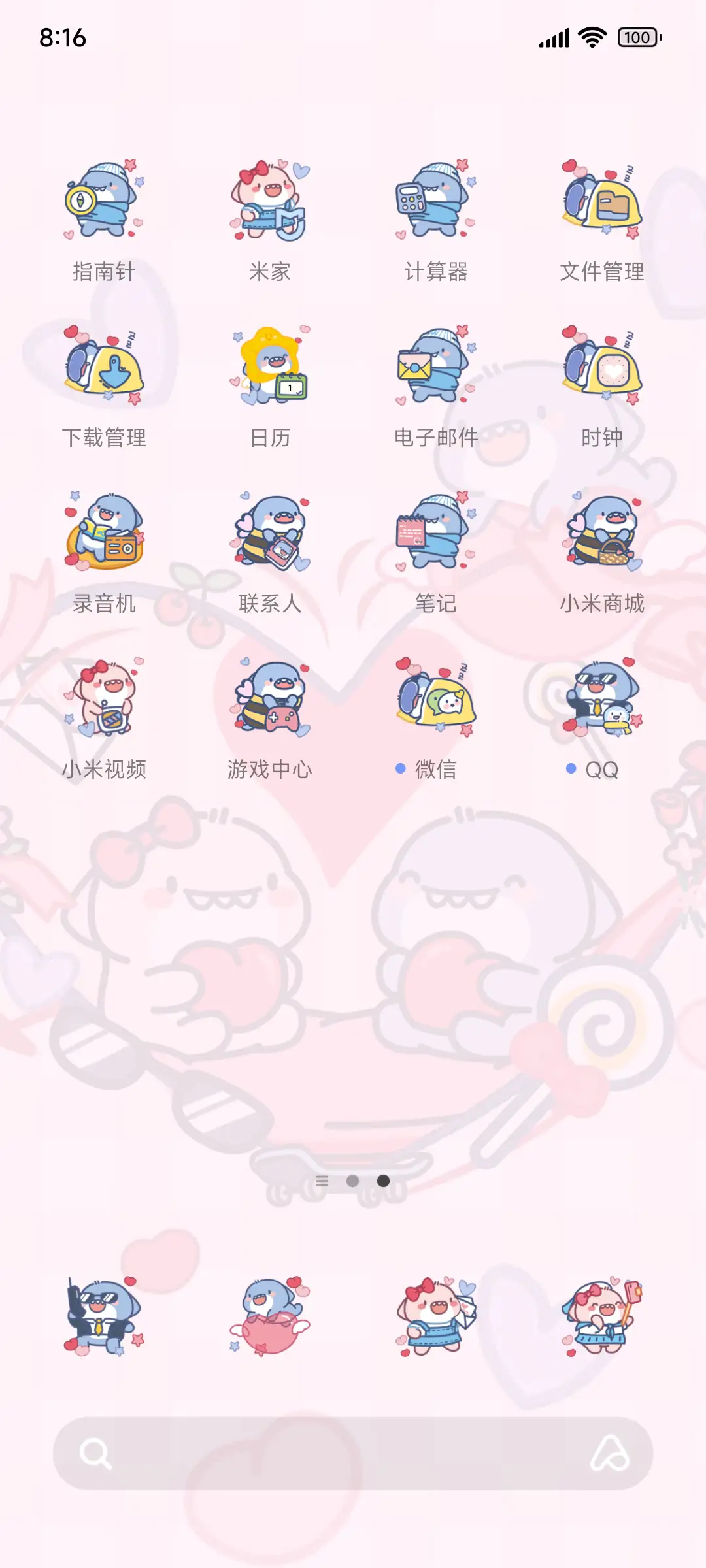Screen dimensions: 706x1568
Task: Open the QQ app
Action: point(601,699)
